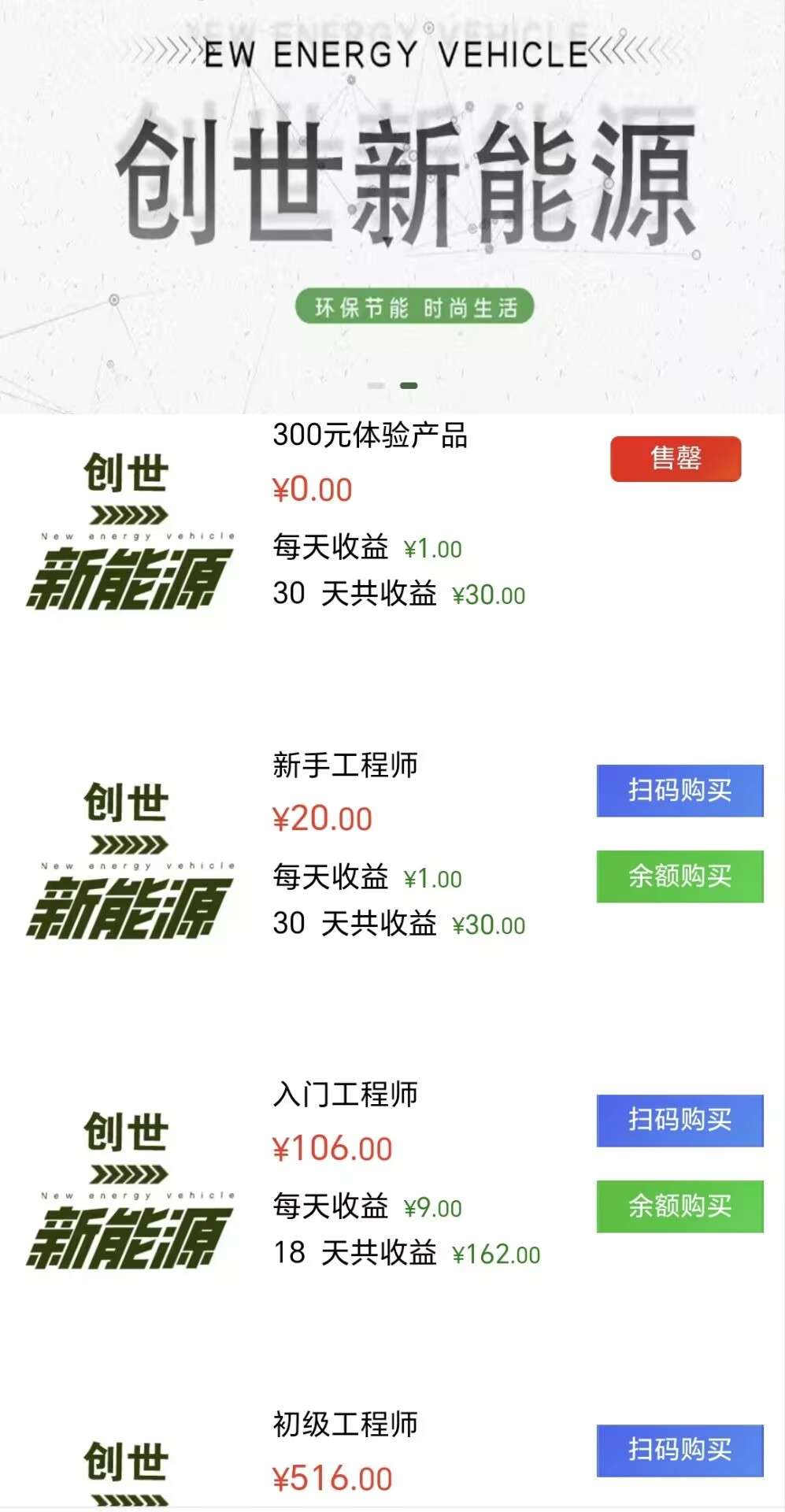View the 入门工程师 product image

point(129,1190)
